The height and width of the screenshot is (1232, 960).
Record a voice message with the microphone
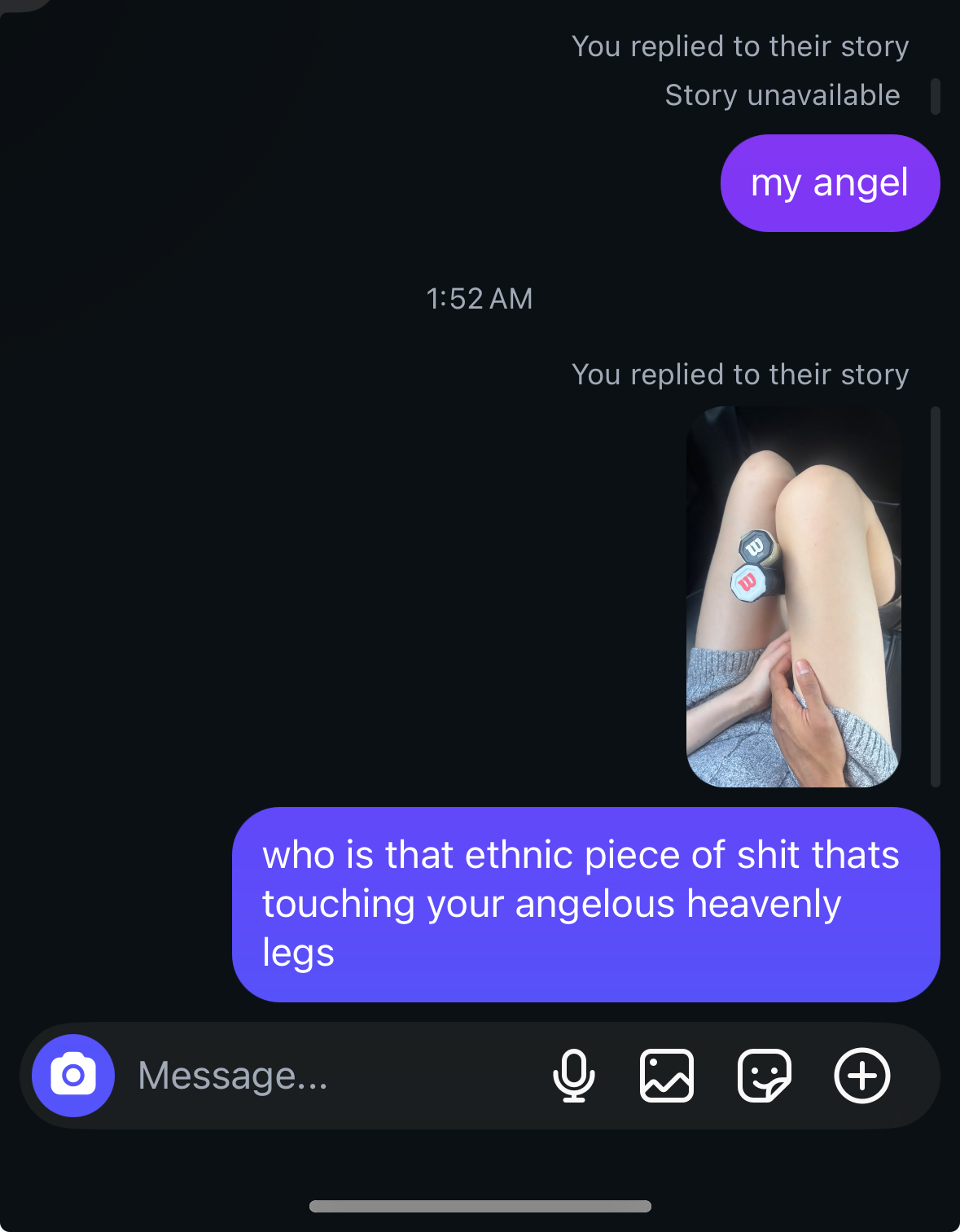(x=573, y=1076)
